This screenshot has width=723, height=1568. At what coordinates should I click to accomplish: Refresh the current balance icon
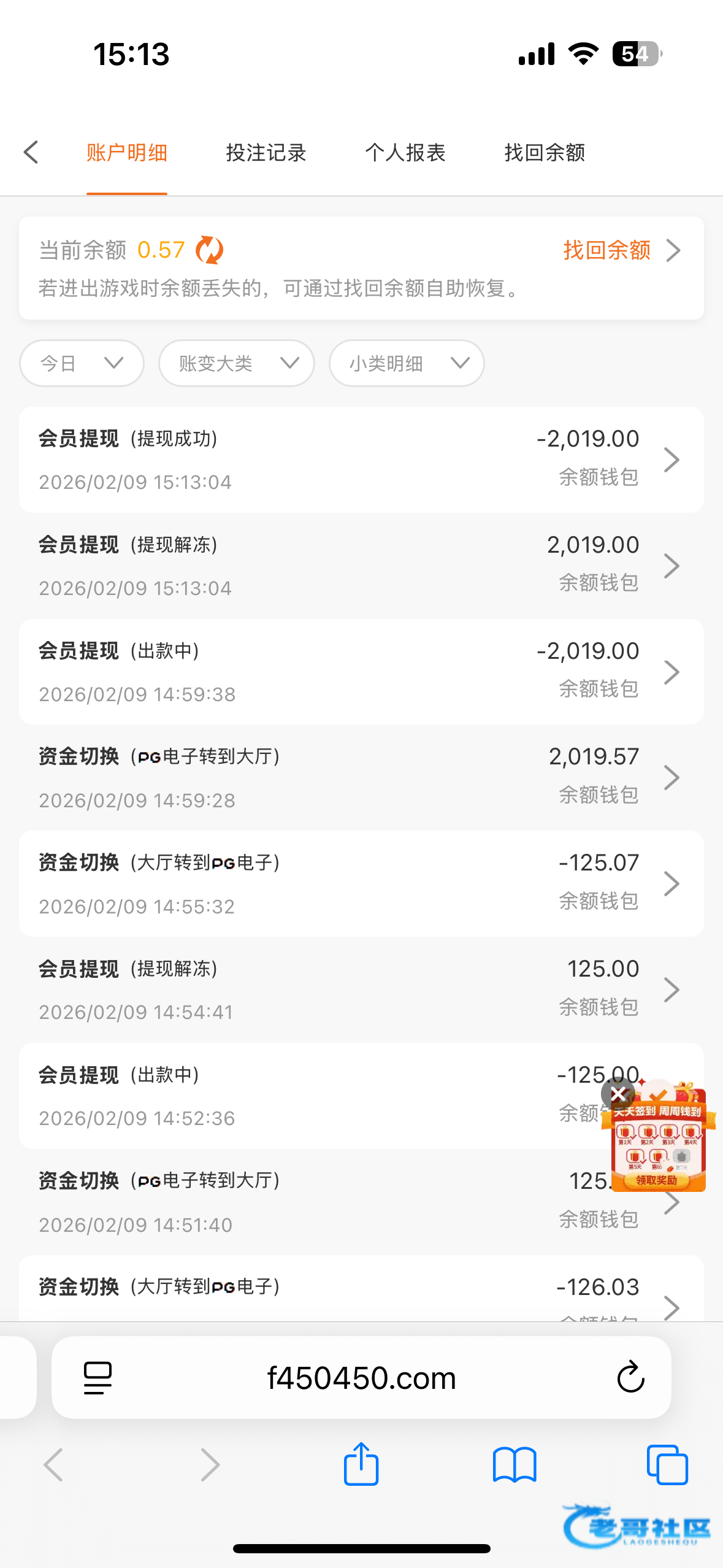point(209,250)
